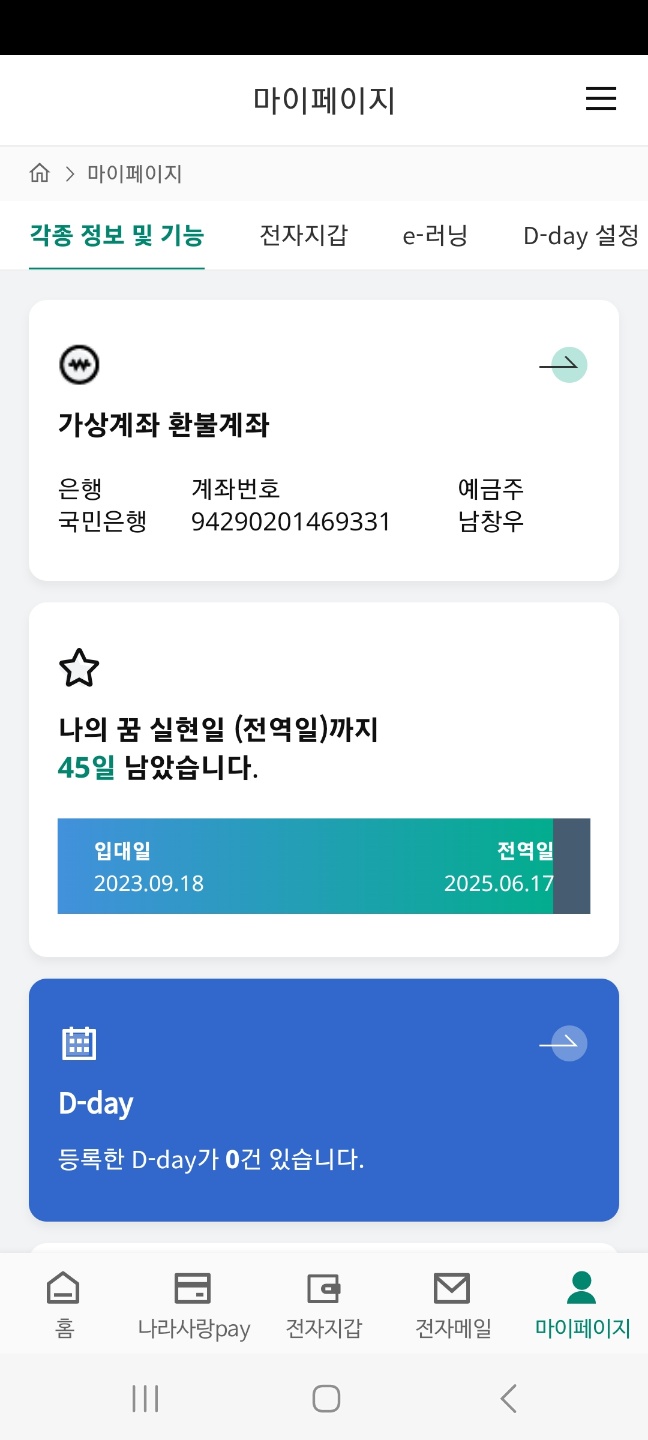Viewport: 648px width, 1440px height.
Task: Tap the home icon in breadcrumb
Action: click(x=40, y=173)
